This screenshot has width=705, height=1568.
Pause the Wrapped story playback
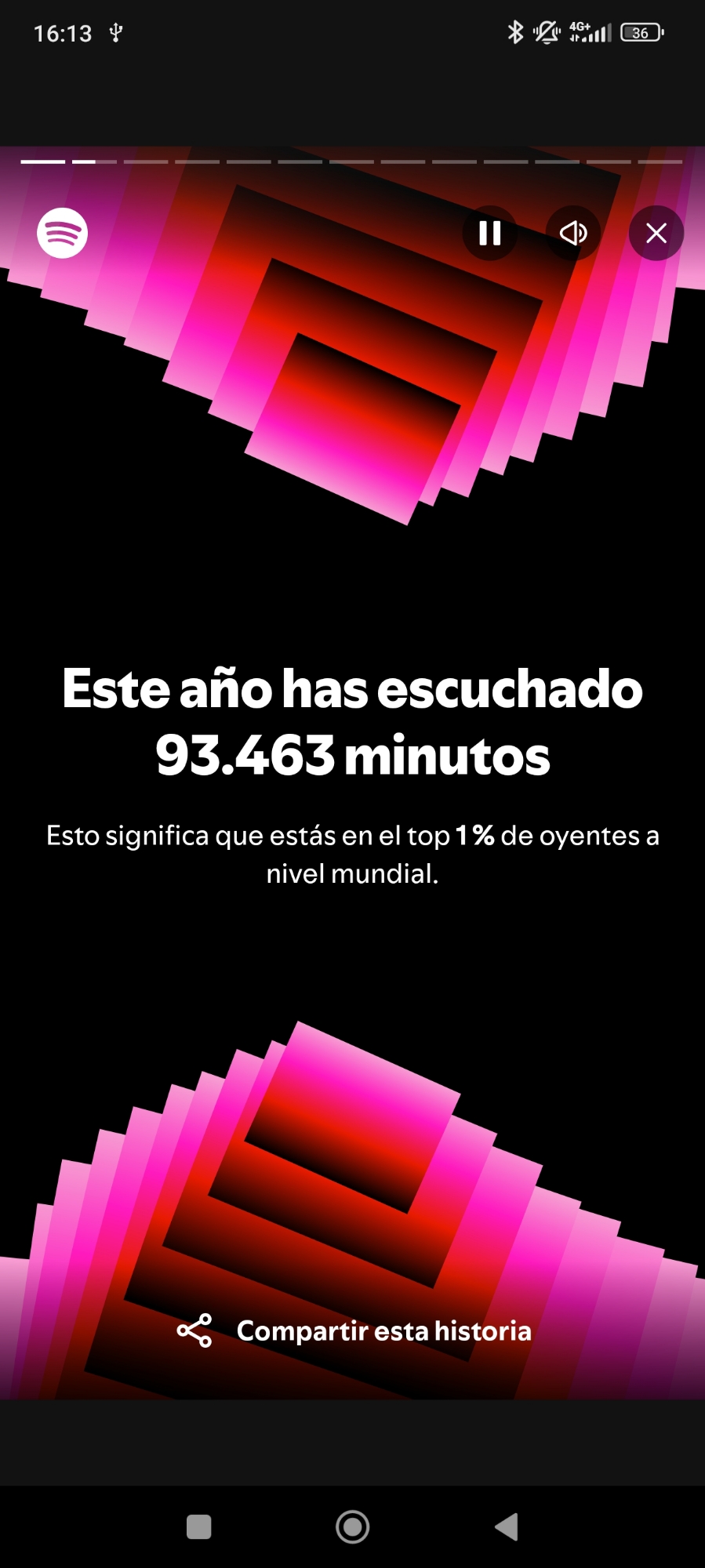pos(490,233)
